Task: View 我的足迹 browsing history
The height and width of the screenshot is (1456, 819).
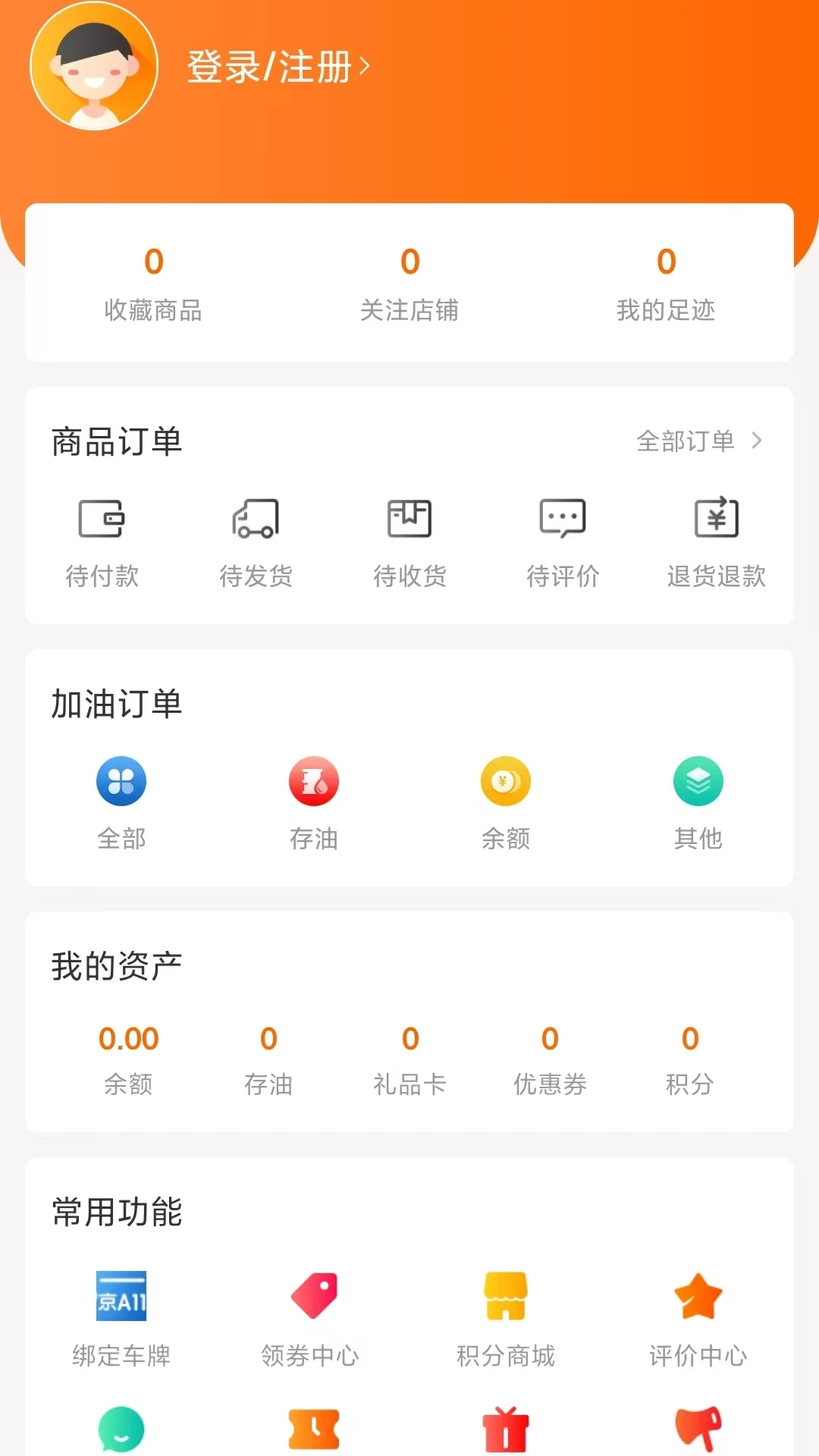Action: pyautogui.click(x=666, y=284)
